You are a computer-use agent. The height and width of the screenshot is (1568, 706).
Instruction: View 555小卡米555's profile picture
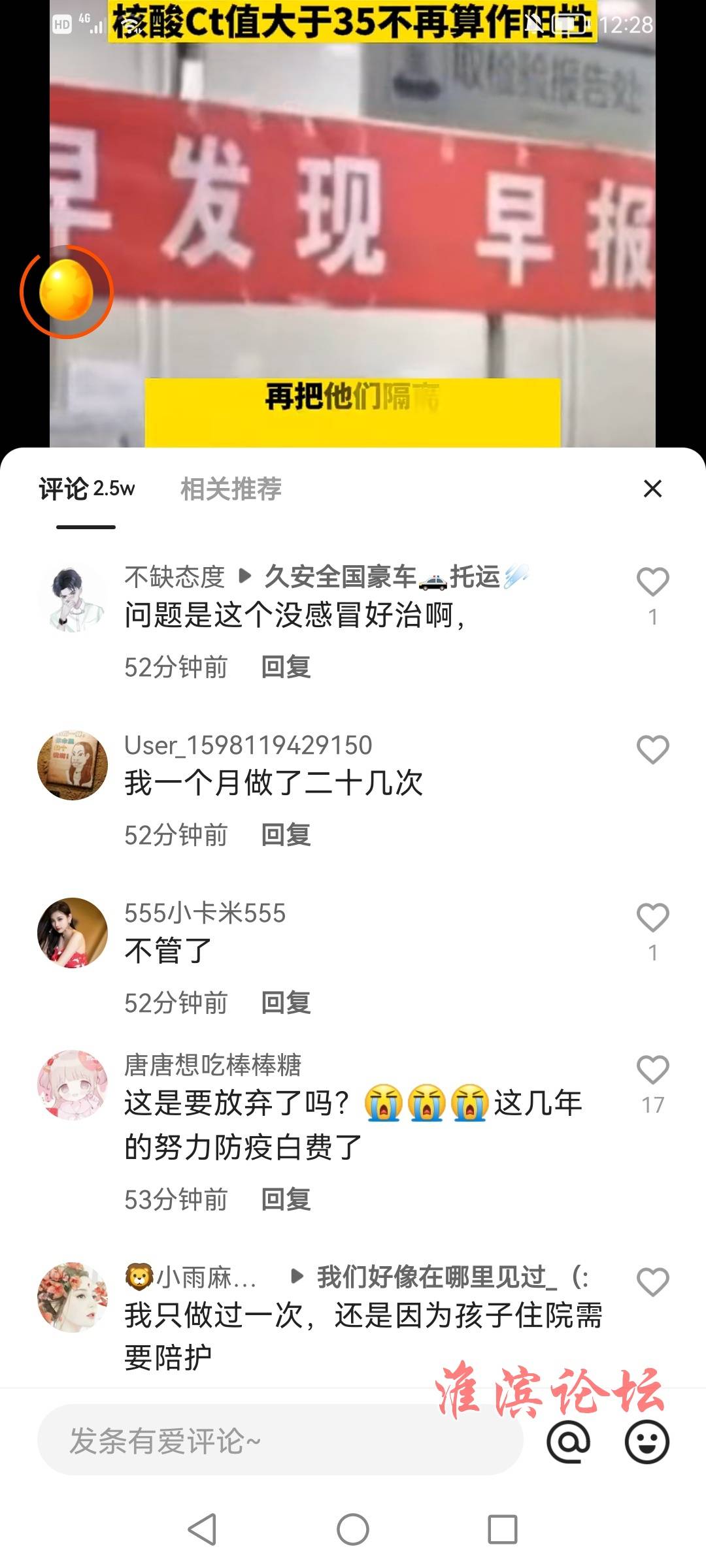[x=73, y=933]
